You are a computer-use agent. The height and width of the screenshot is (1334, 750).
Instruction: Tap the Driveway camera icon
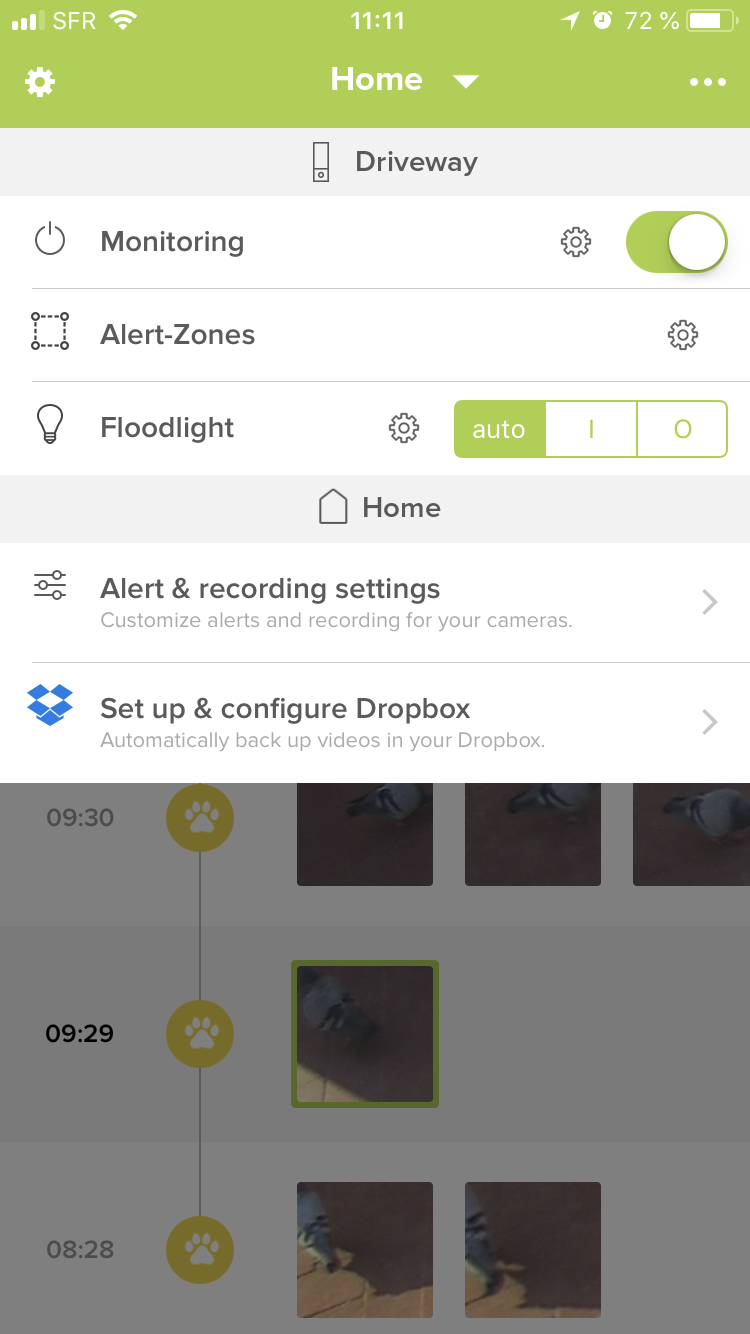[320, 160]
